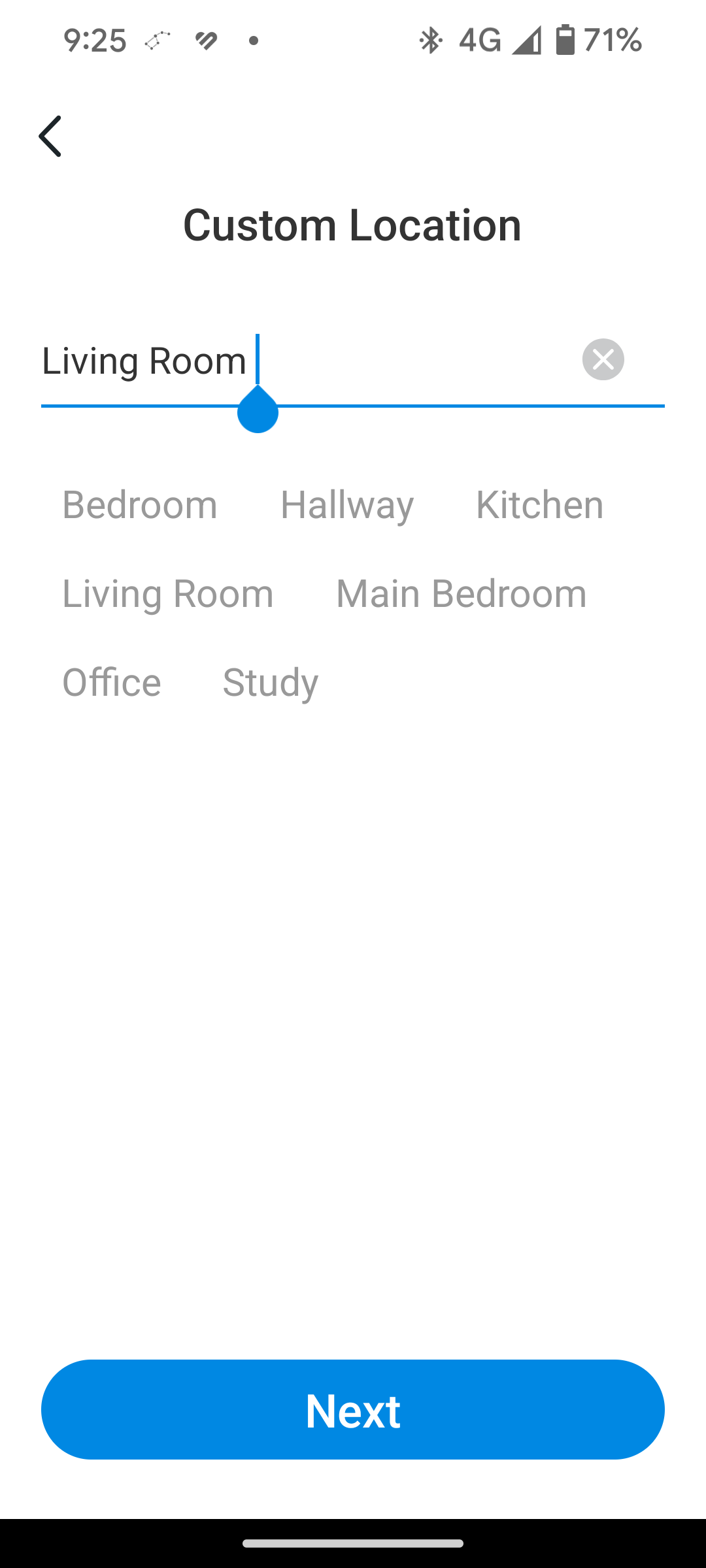Image resolution: width=706 pixels, height=1568 pixels.
Task: Clear the Living Room text field
Action: 603,359
